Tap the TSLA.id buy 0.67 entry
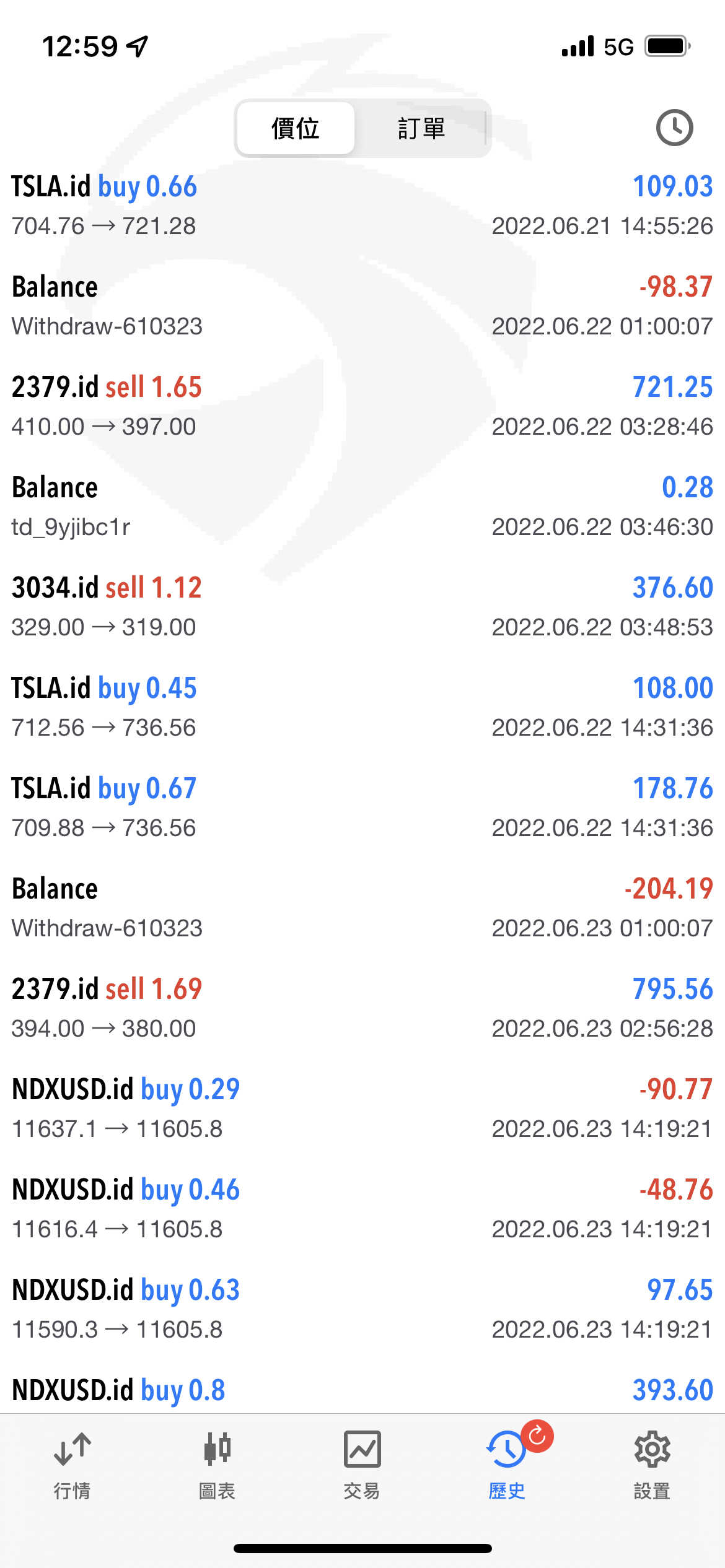This screenshot has height=1568, width=725. [x=362, y=808]
